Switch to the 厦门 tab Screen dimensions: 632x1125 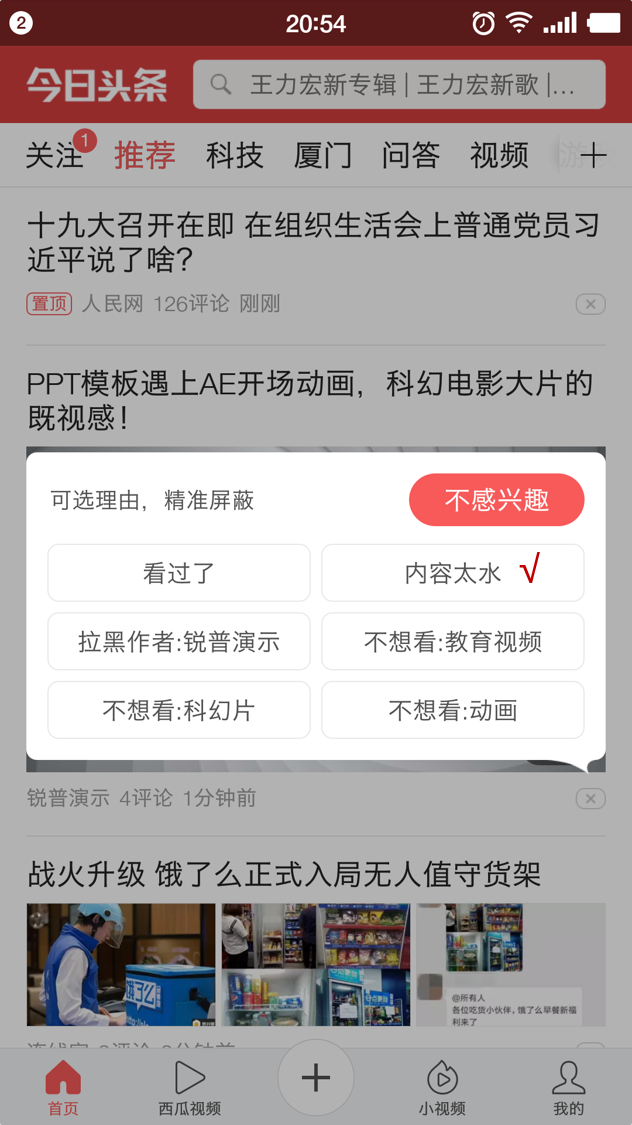[323, 156]
